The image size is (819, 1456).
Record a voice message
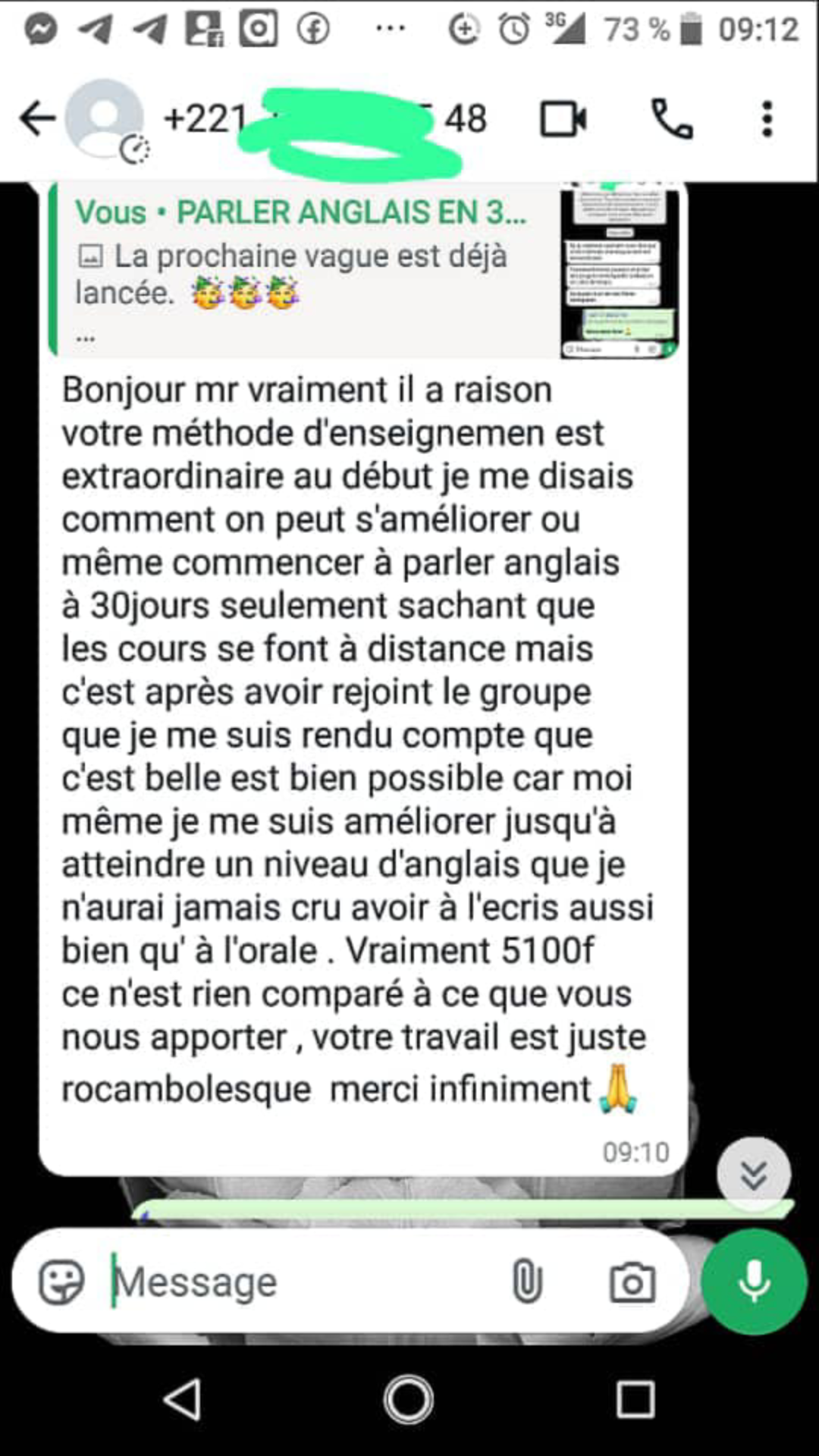(754, 1282)
